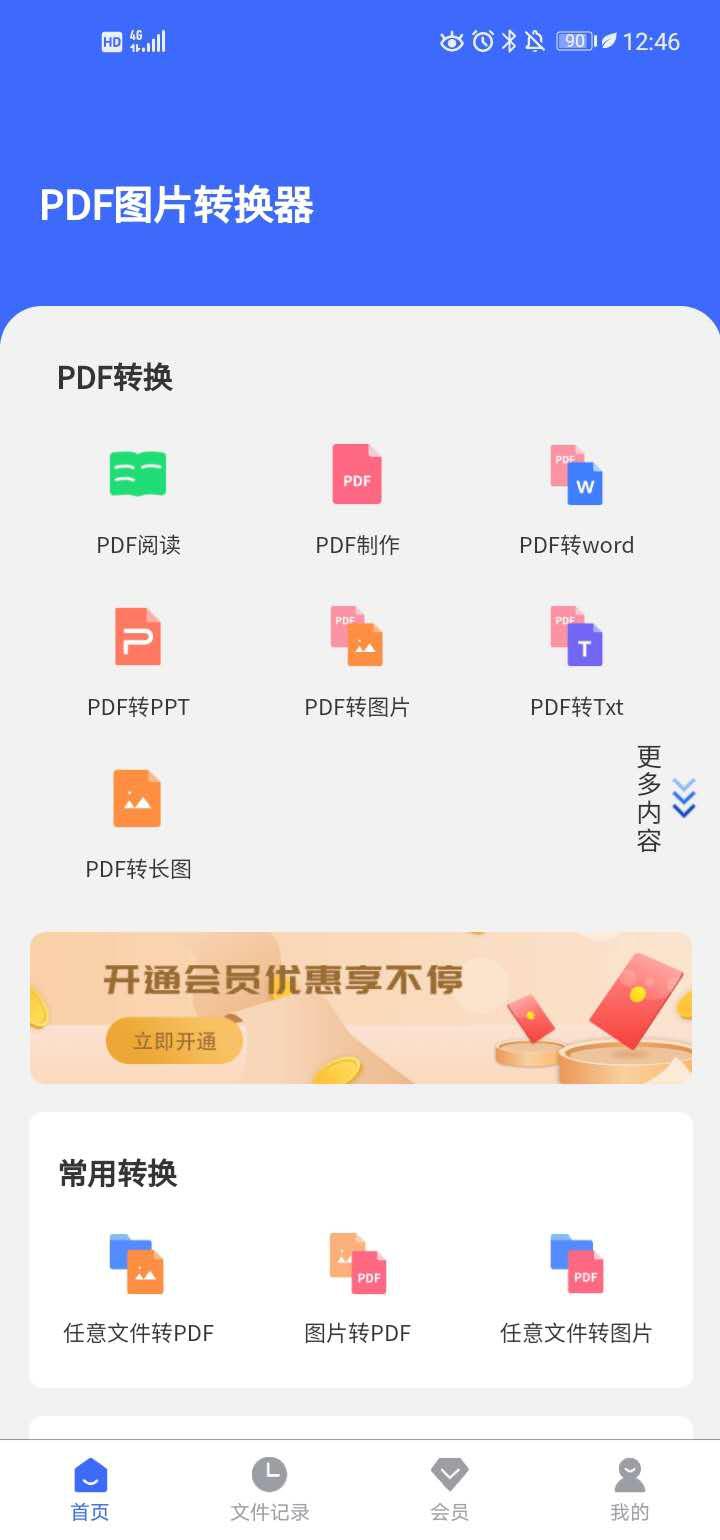The image size is (720, 1540).
Task: Tap 立即开通 on the membership banner
Action: 175,1041
